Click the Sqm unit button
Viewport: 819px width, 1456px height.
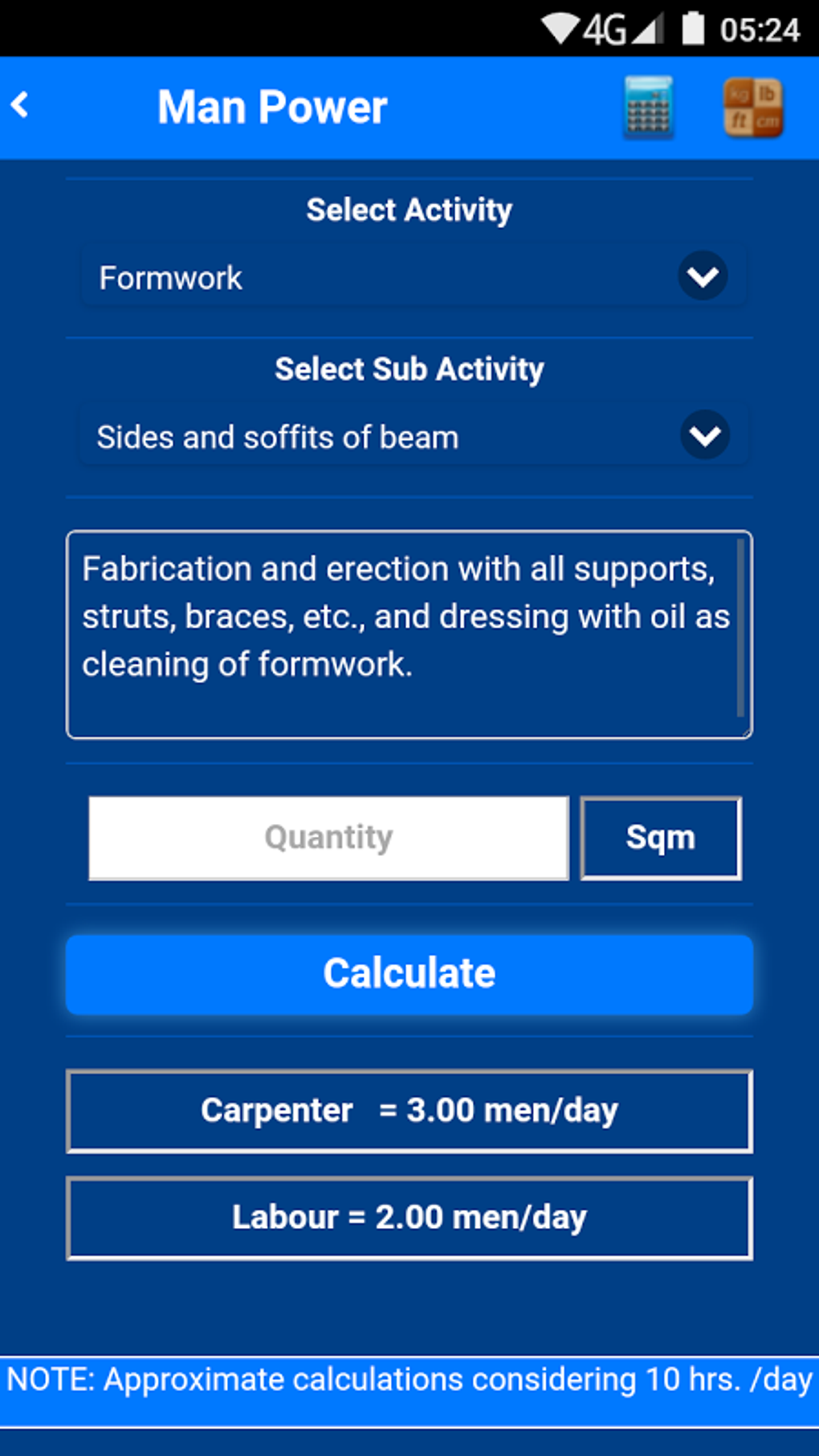coord(660,837)
